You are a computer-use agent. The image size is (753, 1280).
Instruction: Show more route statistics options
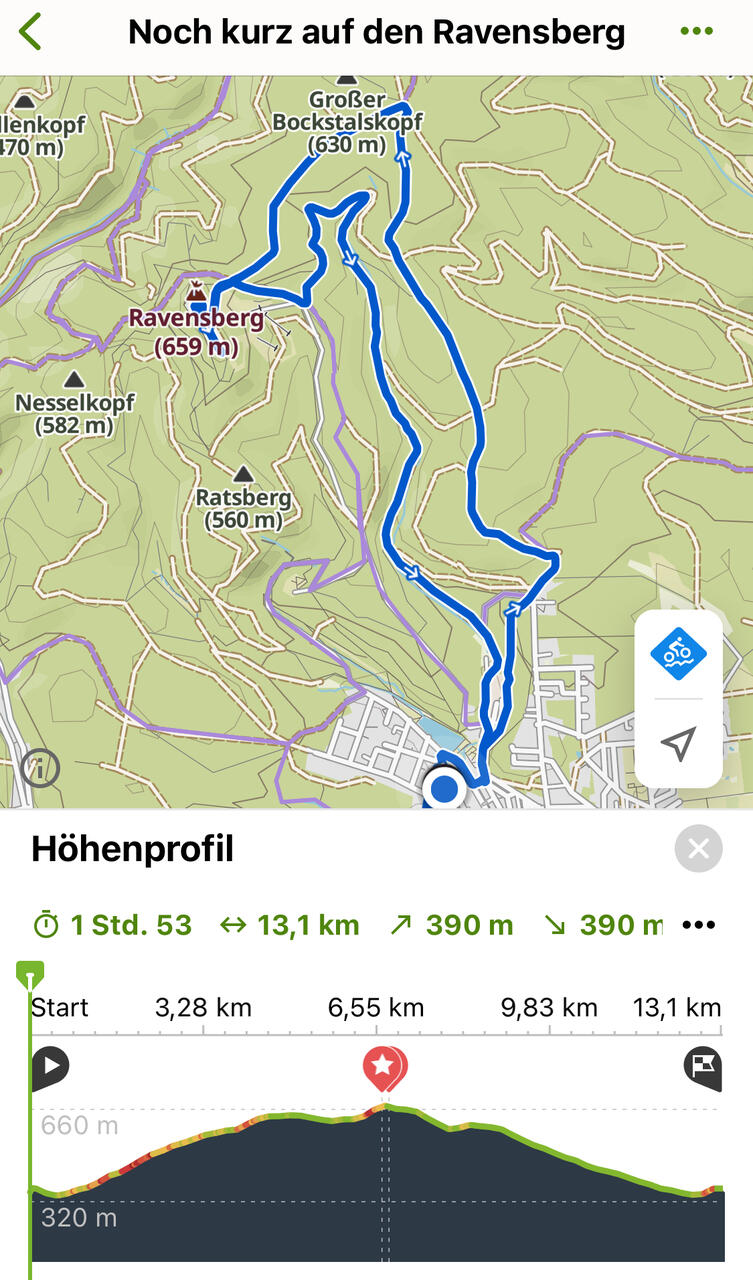(698, 925)
